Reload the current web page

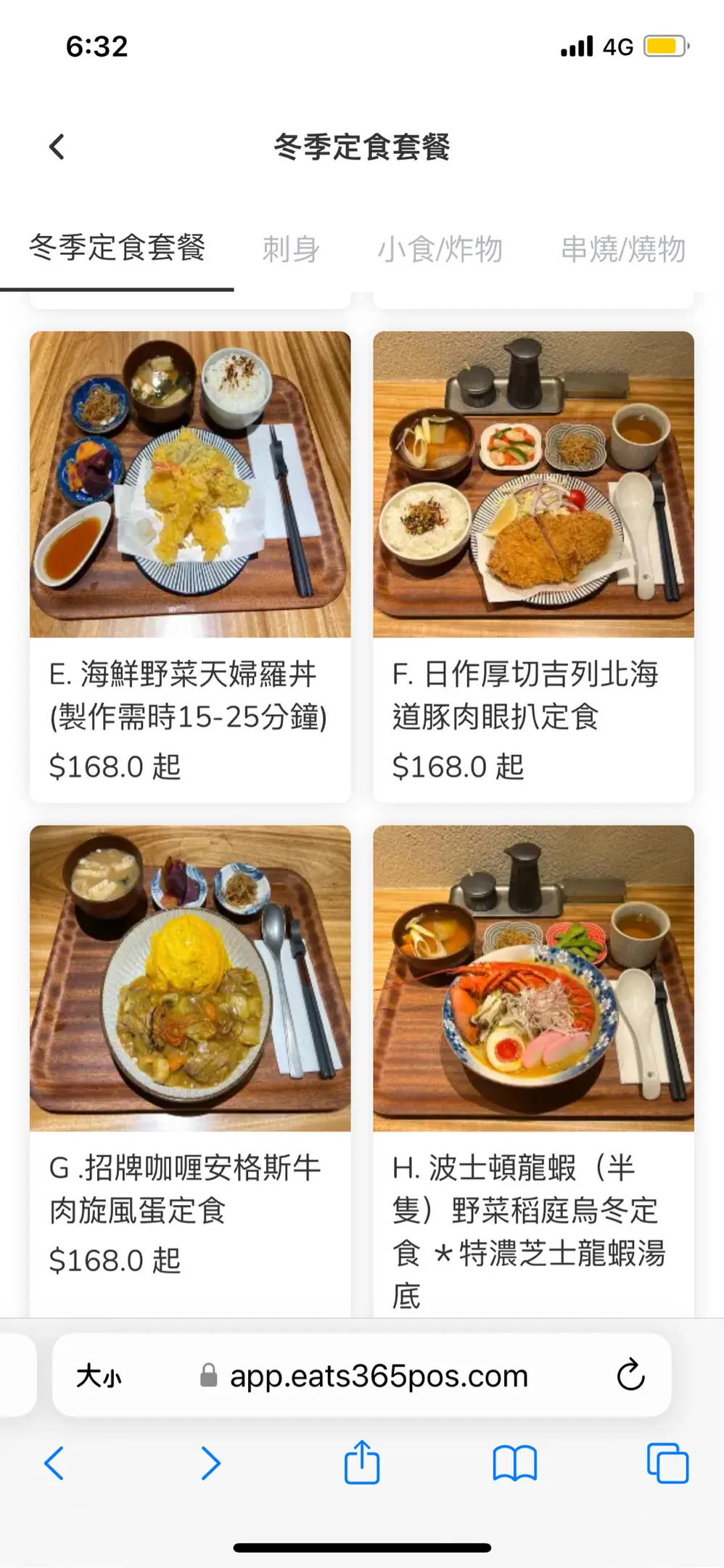click(630, 1374)
